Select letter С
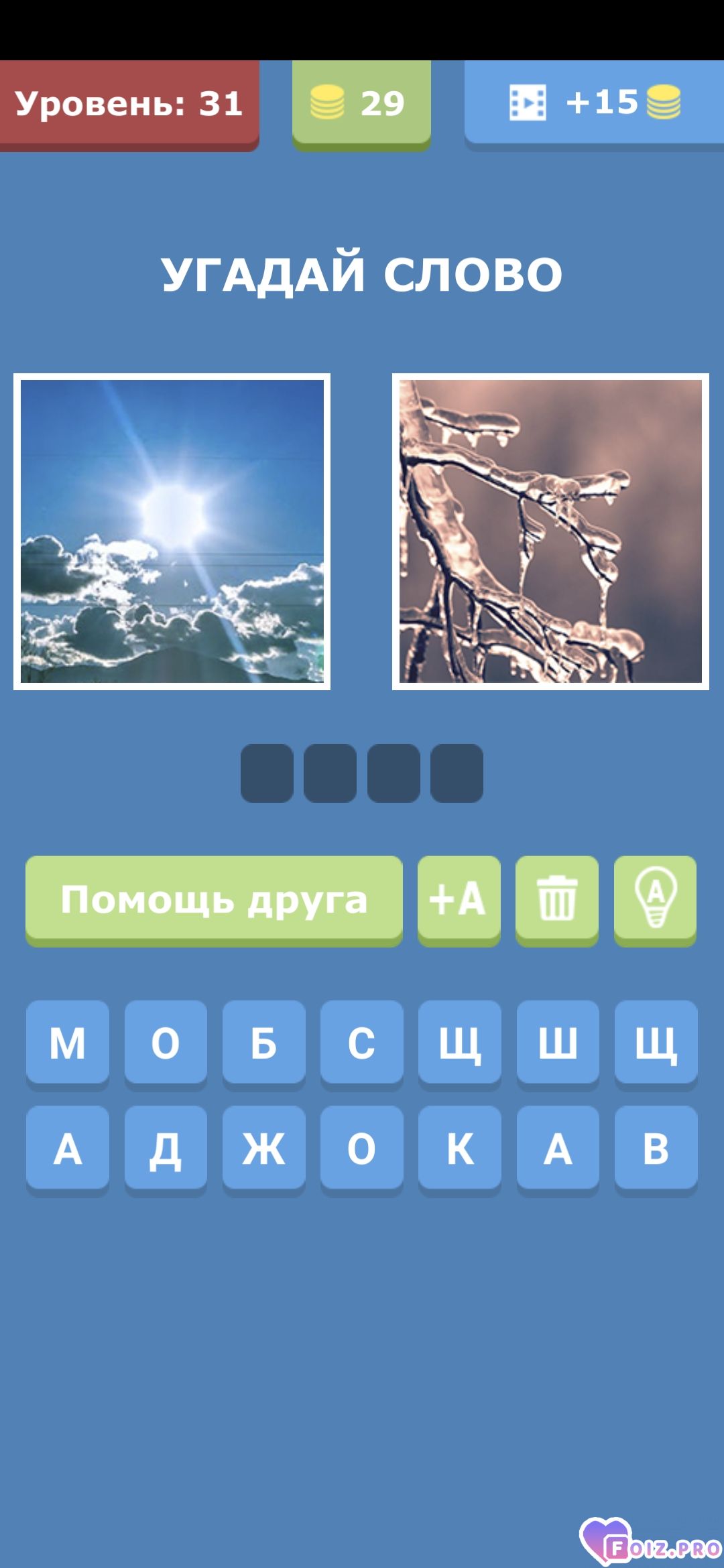The width and height of the screenshot is (724, 1568). 361,1043
